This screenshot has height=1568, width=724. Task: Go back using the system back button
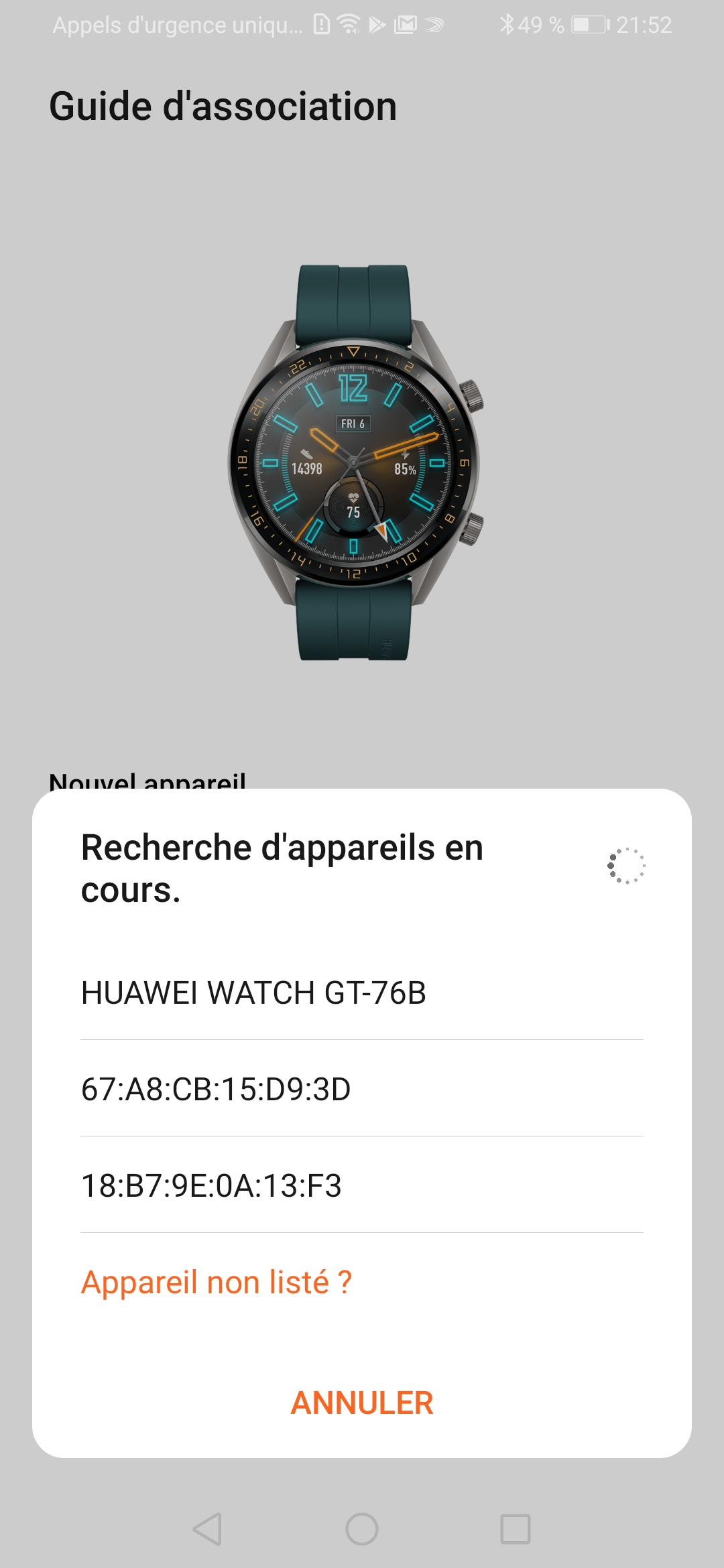click(x=208, y=1529)
